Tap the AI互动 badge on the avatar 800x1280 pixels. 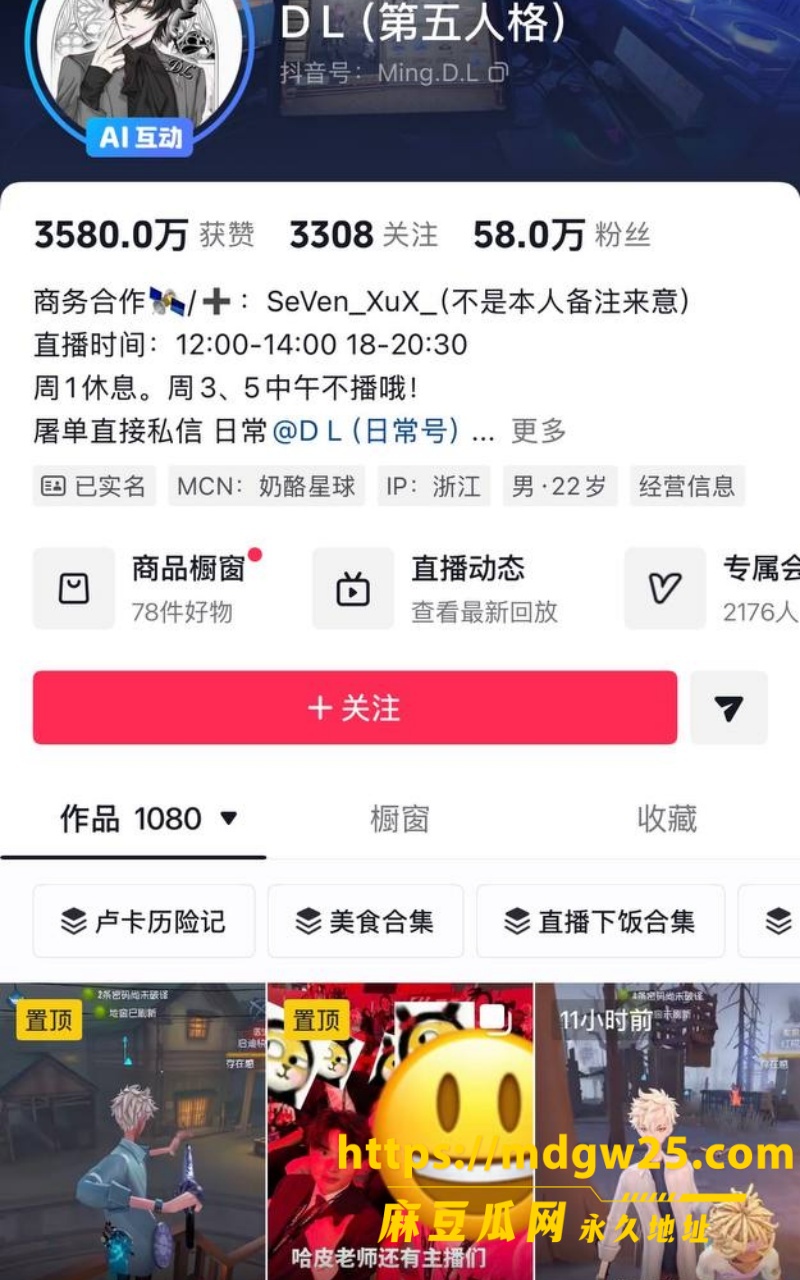click(x=138, y=137)
